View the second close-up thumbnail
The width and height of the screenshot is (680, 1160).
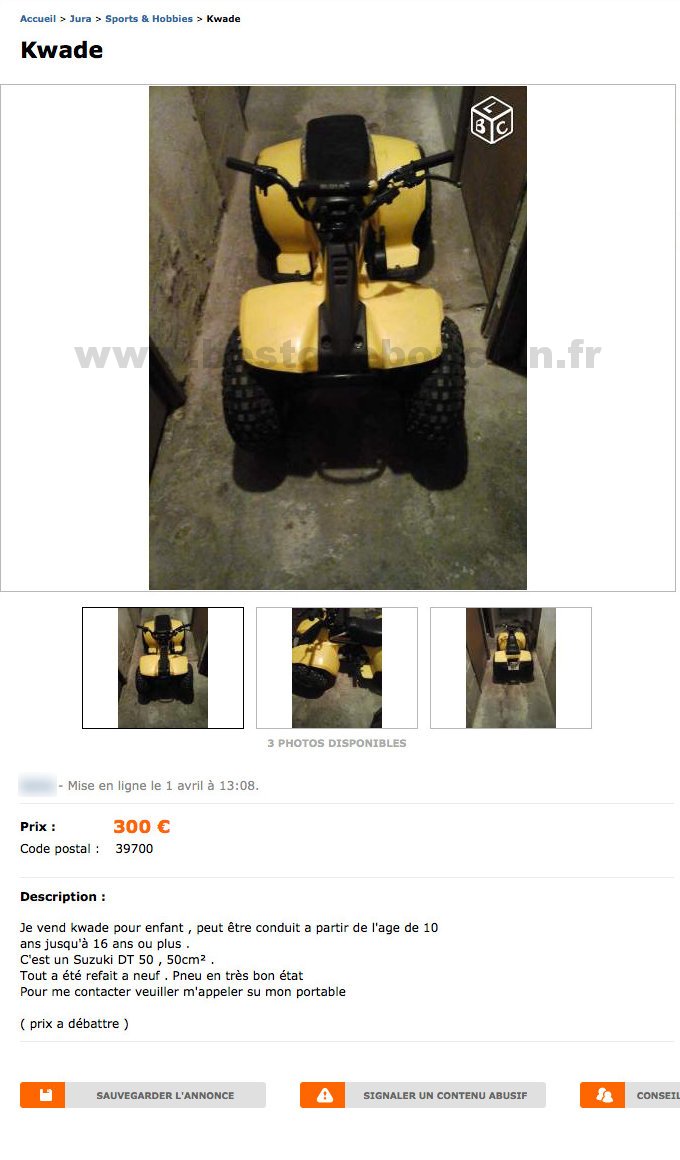337,668
